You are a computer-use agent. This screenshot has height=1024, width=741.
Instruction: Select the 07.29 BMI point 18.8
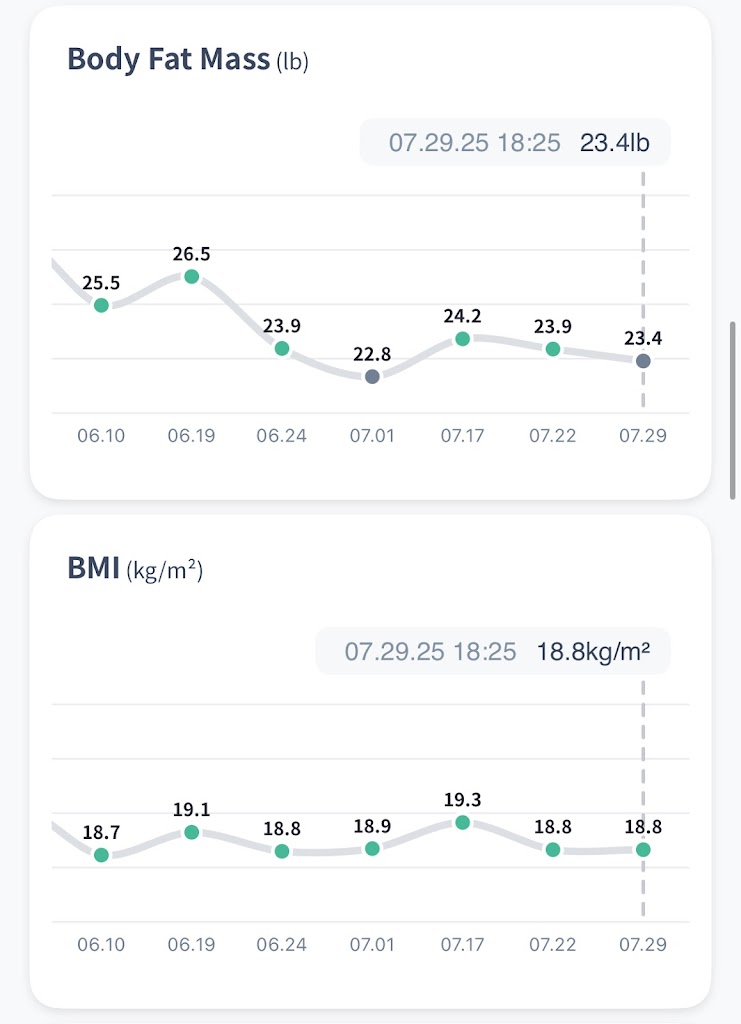(x=643, y=849)
